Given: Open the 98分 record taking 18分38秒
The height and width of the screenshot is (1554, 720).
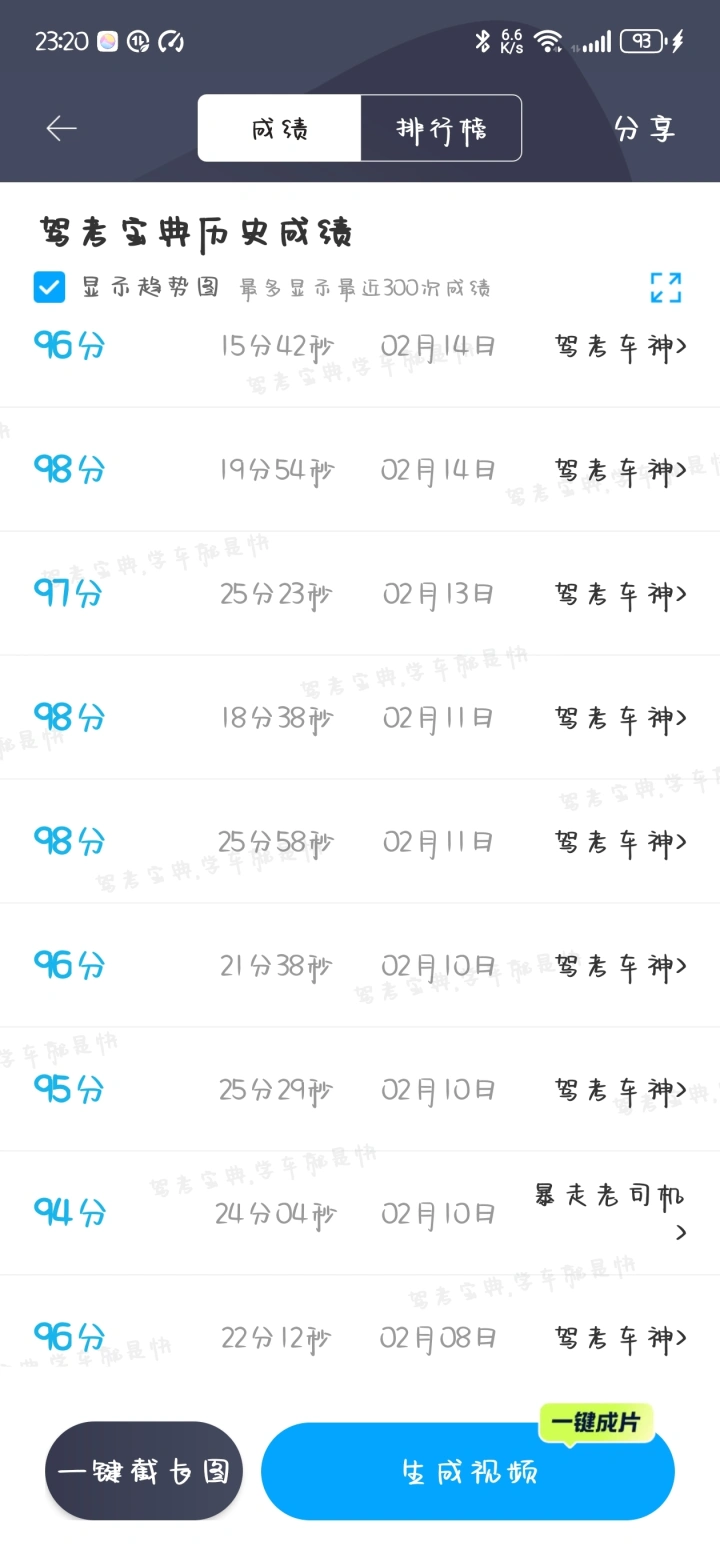Looking at the screenshot, I should tap(360, 717).
